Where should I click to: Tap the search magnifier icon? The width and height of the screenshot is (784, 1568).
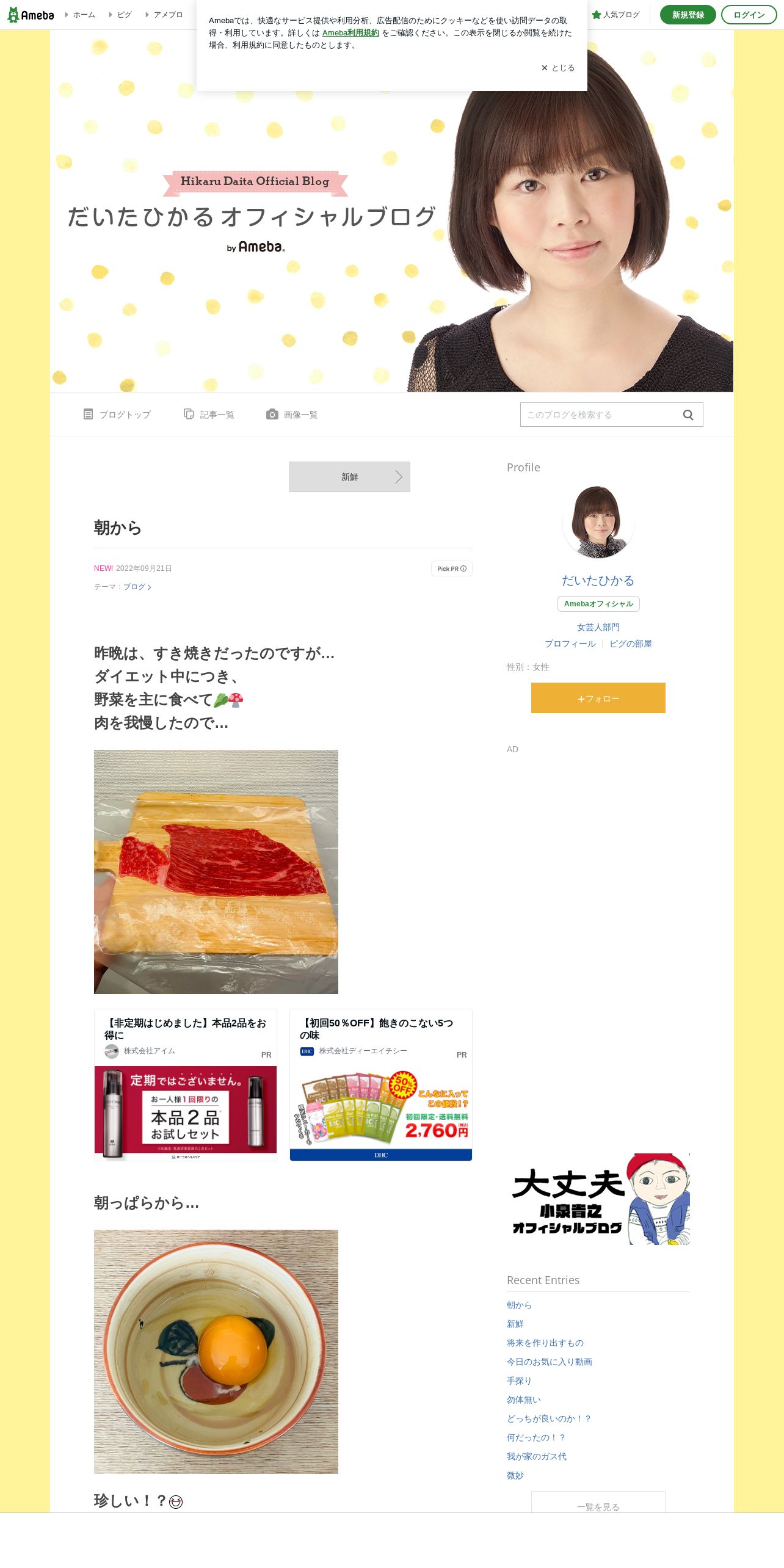click(688, 415)
